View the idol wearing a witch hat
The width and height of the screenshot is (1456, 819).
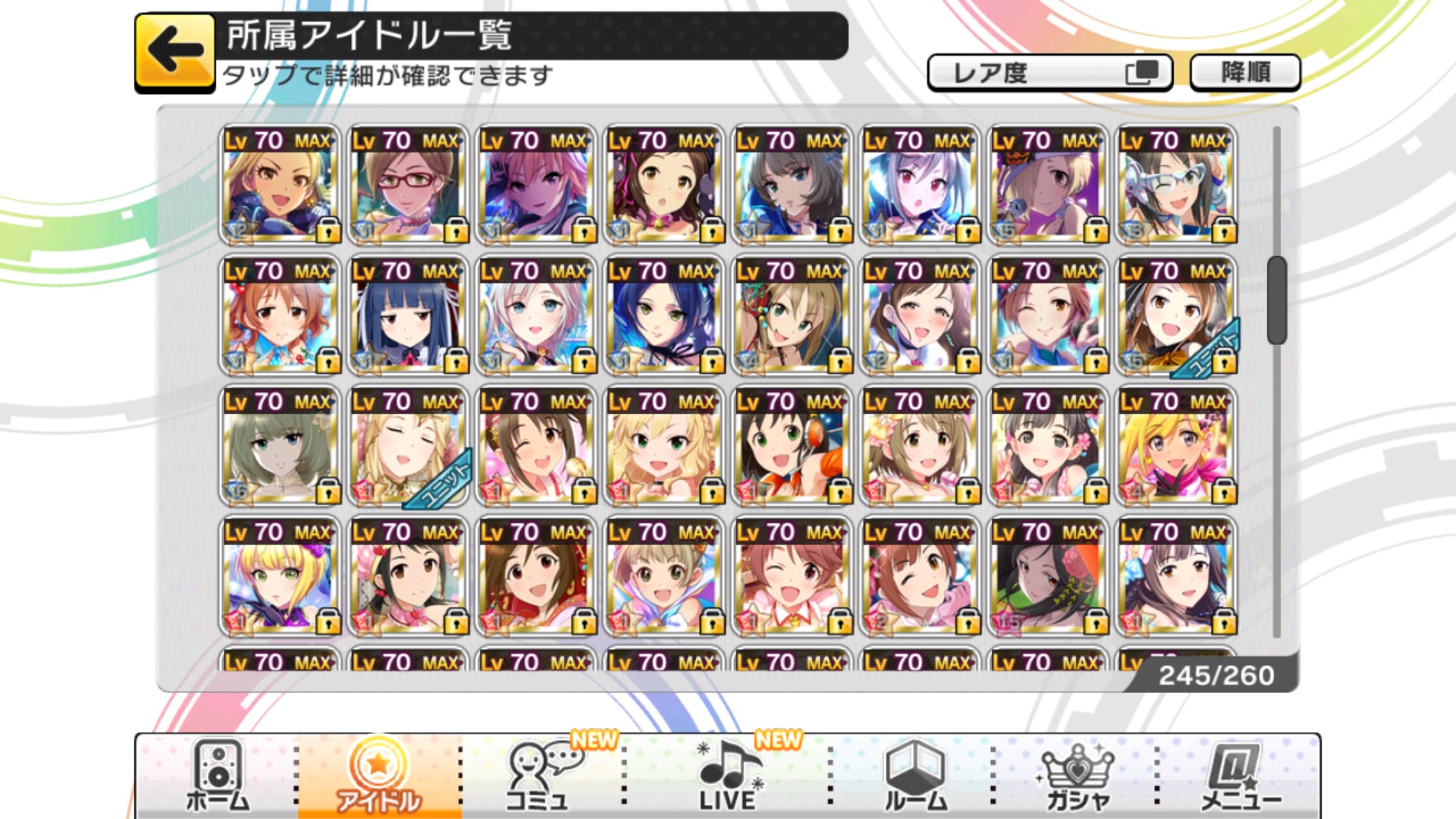tap(1047, 185)
